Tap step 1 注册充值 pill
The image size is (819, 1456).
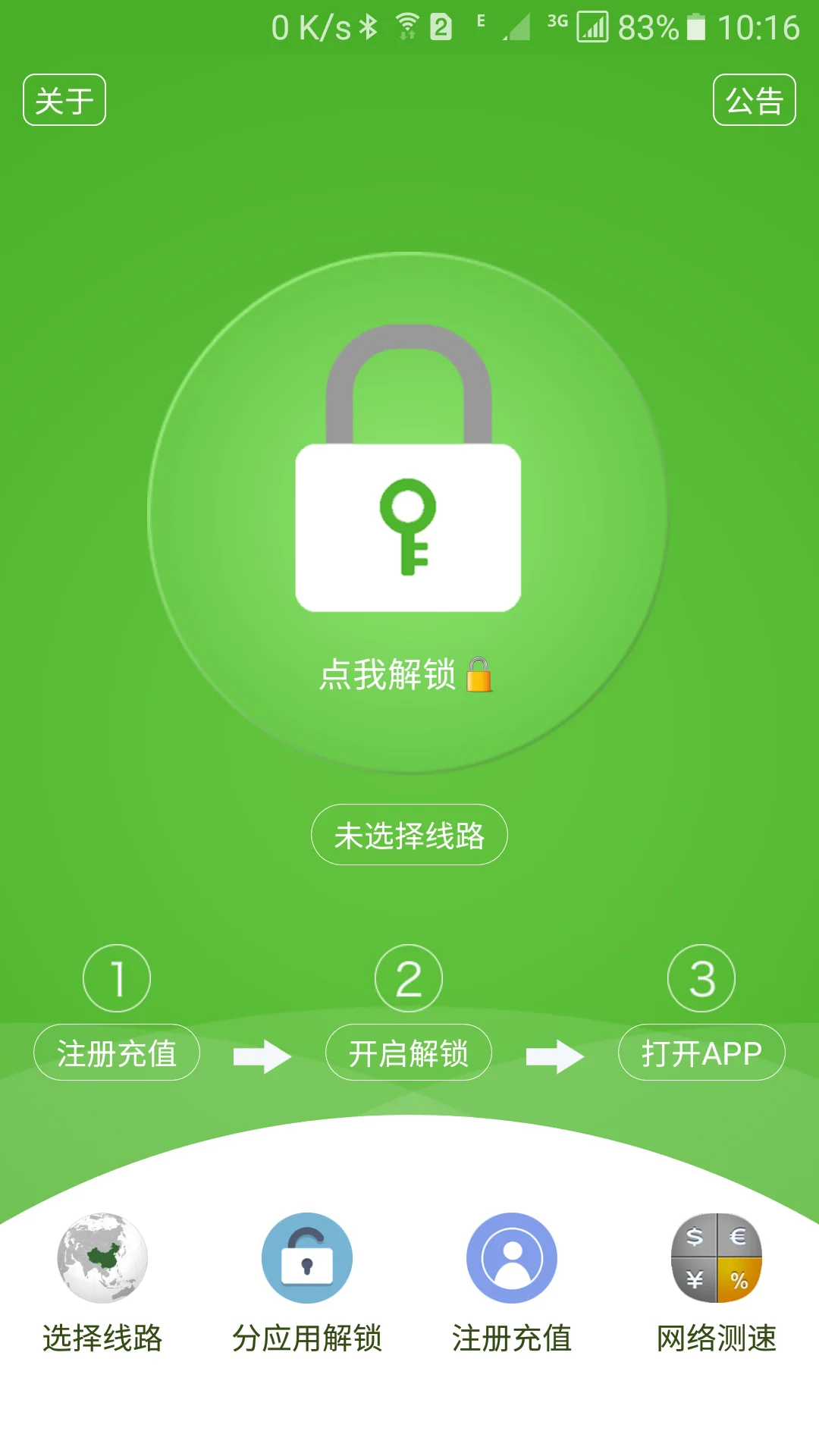[117, 1052]
